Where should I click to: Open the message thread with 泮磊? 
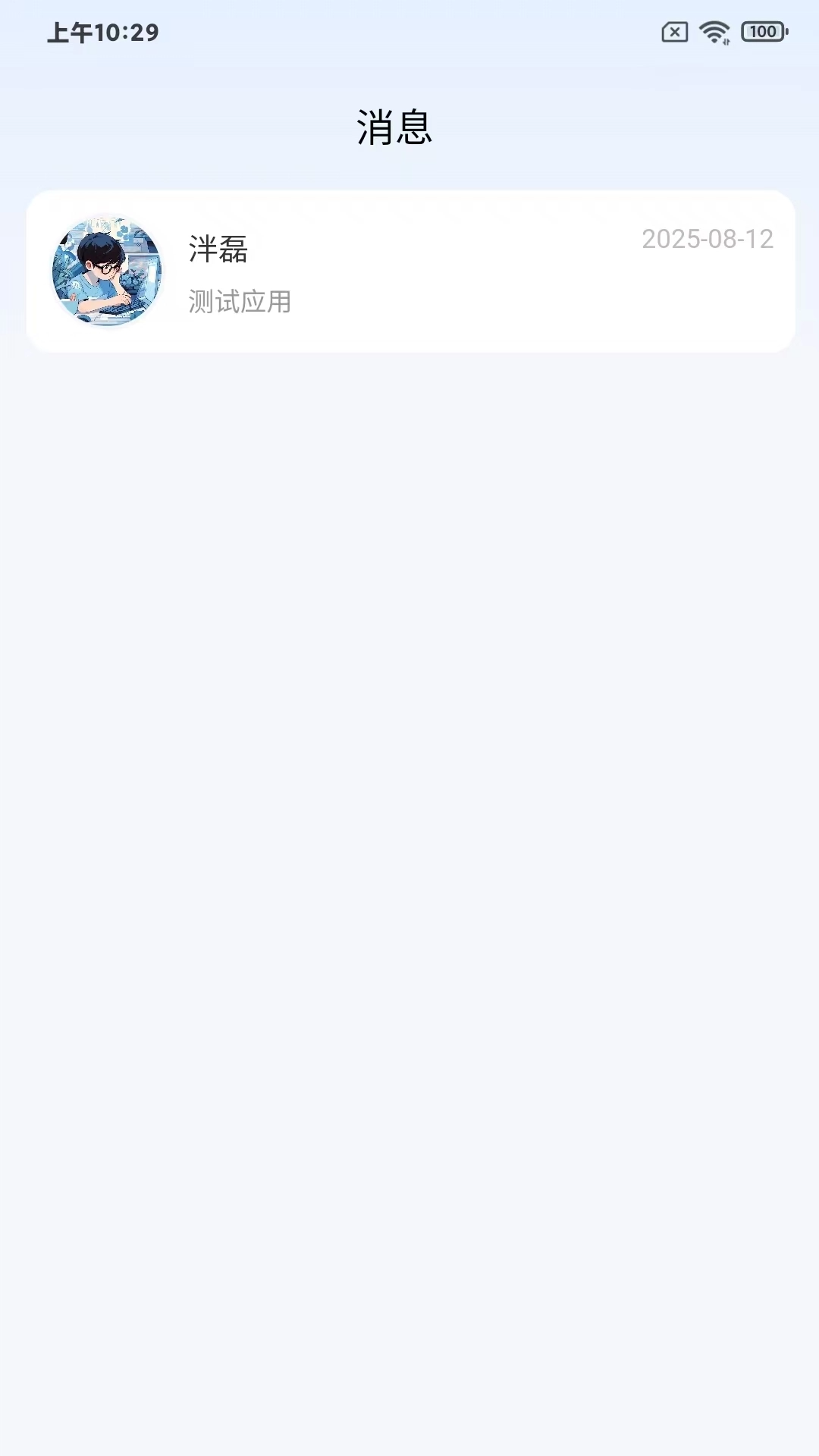tap(409, 271)
